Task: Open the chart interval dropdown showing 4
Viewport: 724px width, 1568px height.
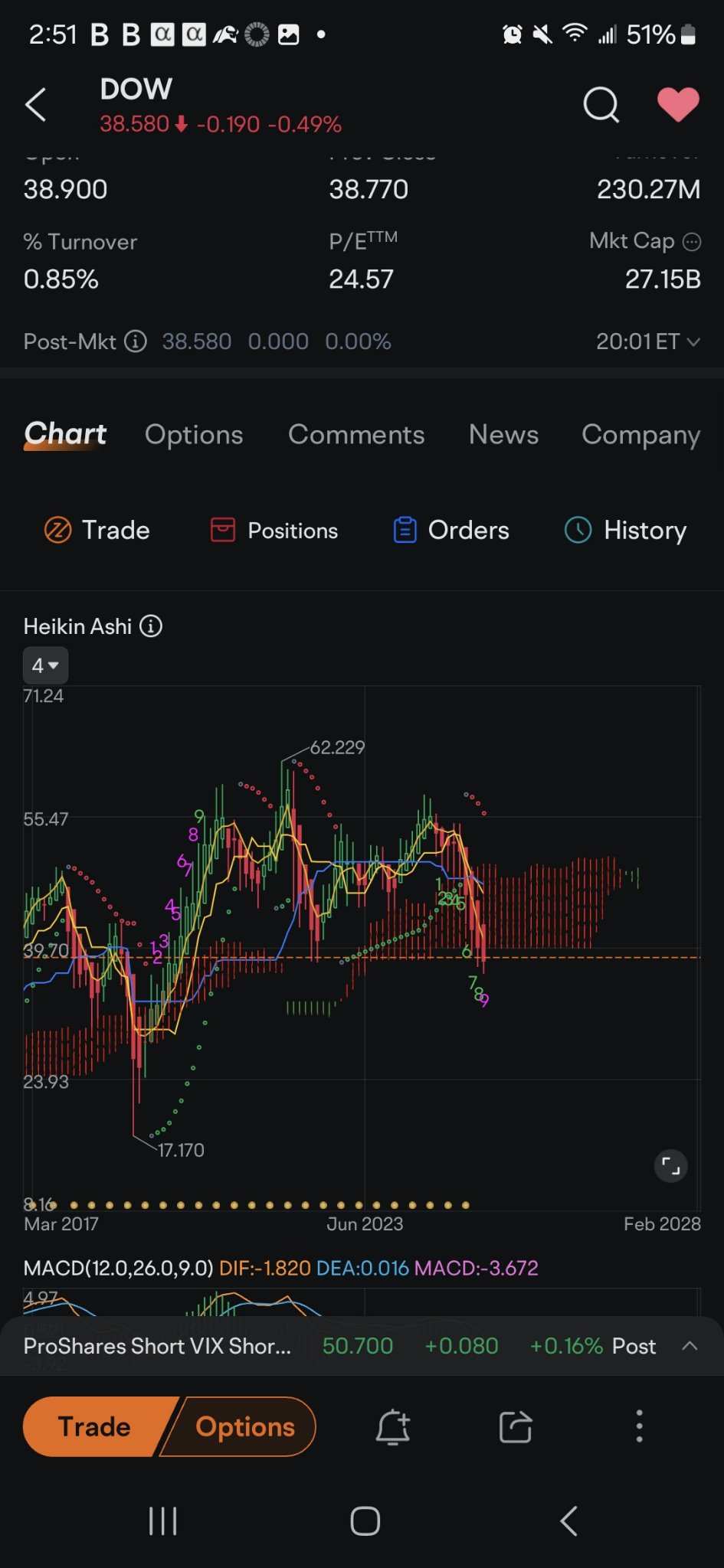Action: [45, 665]
